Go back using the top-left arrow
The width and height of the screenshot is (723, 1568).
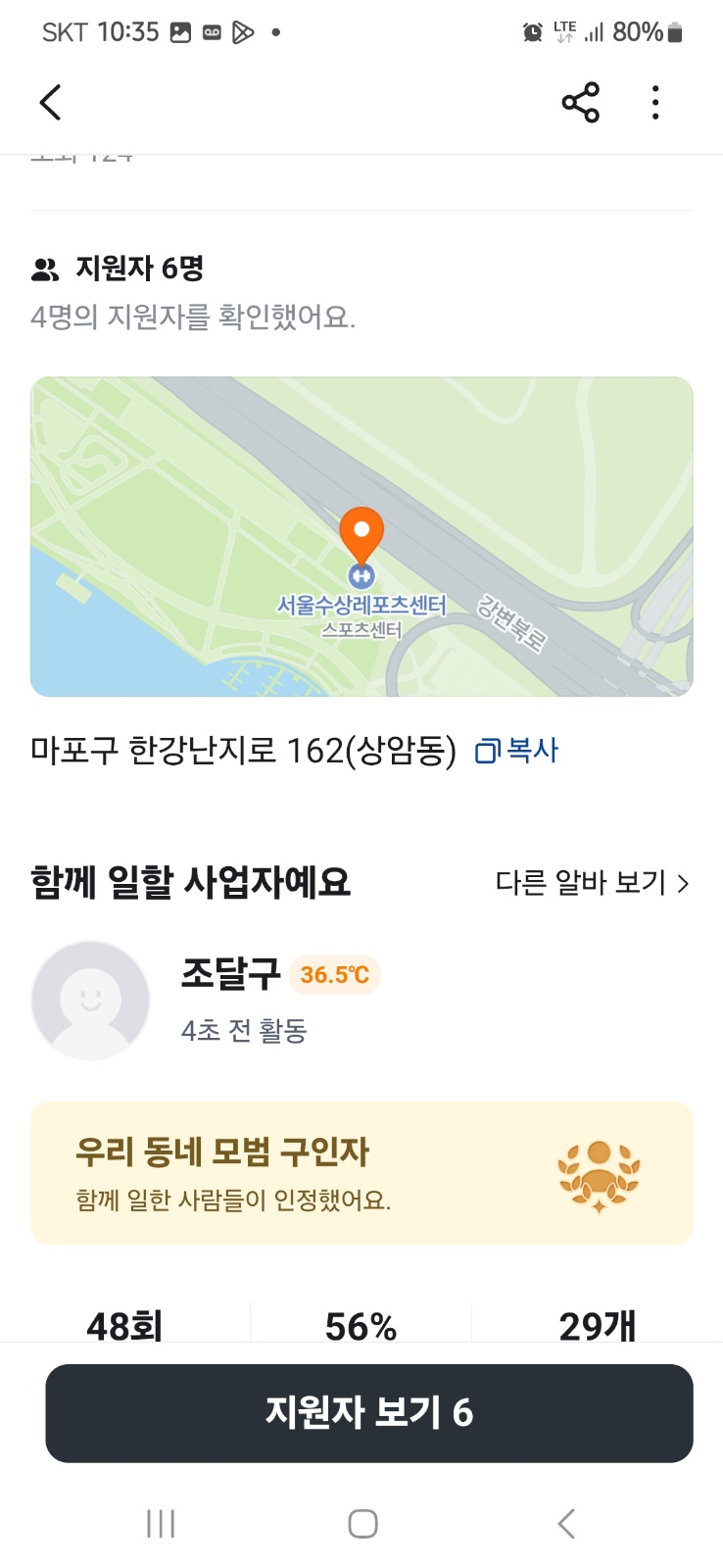point(50,102)
